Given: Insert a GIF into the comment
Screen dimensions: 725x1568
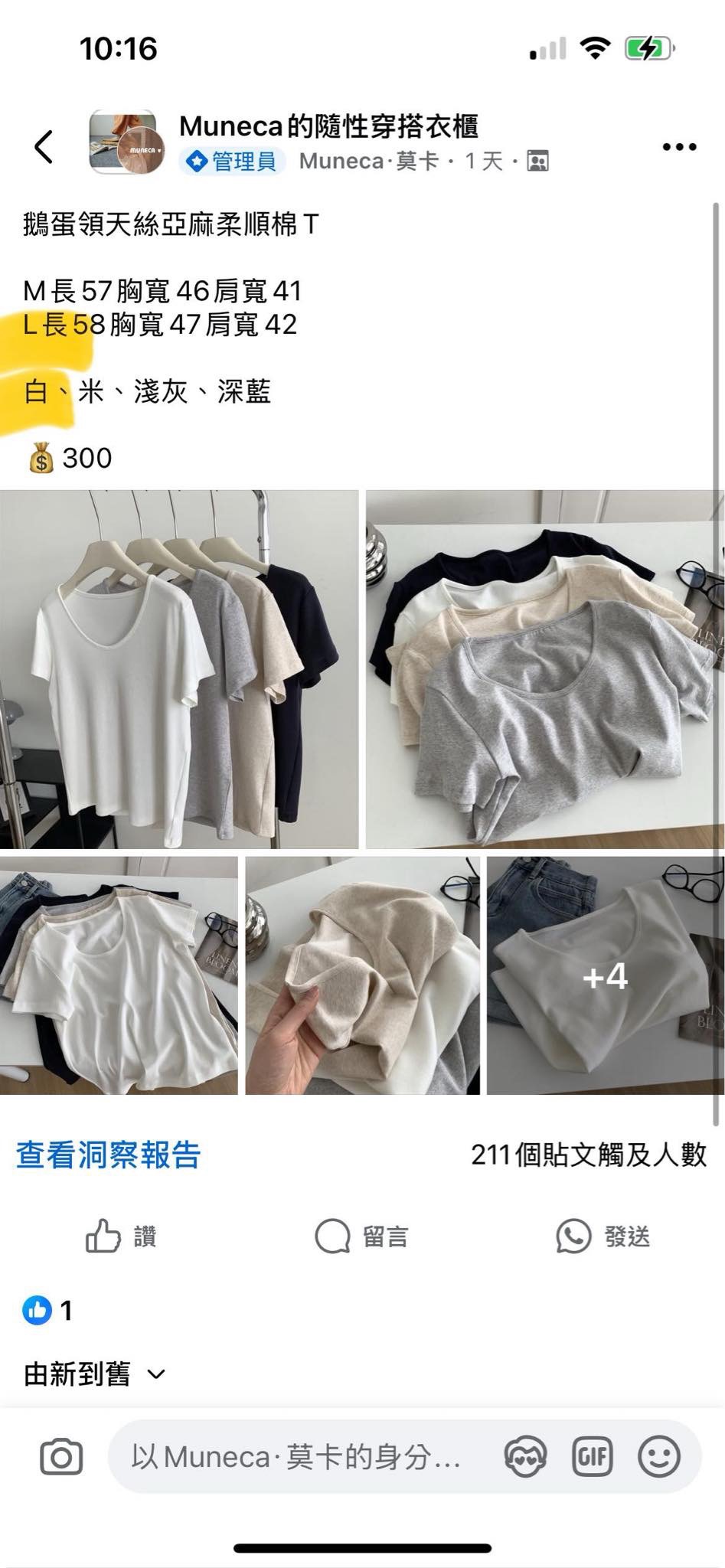Looking at the screenshot, I should click(x=593, y=1456).
